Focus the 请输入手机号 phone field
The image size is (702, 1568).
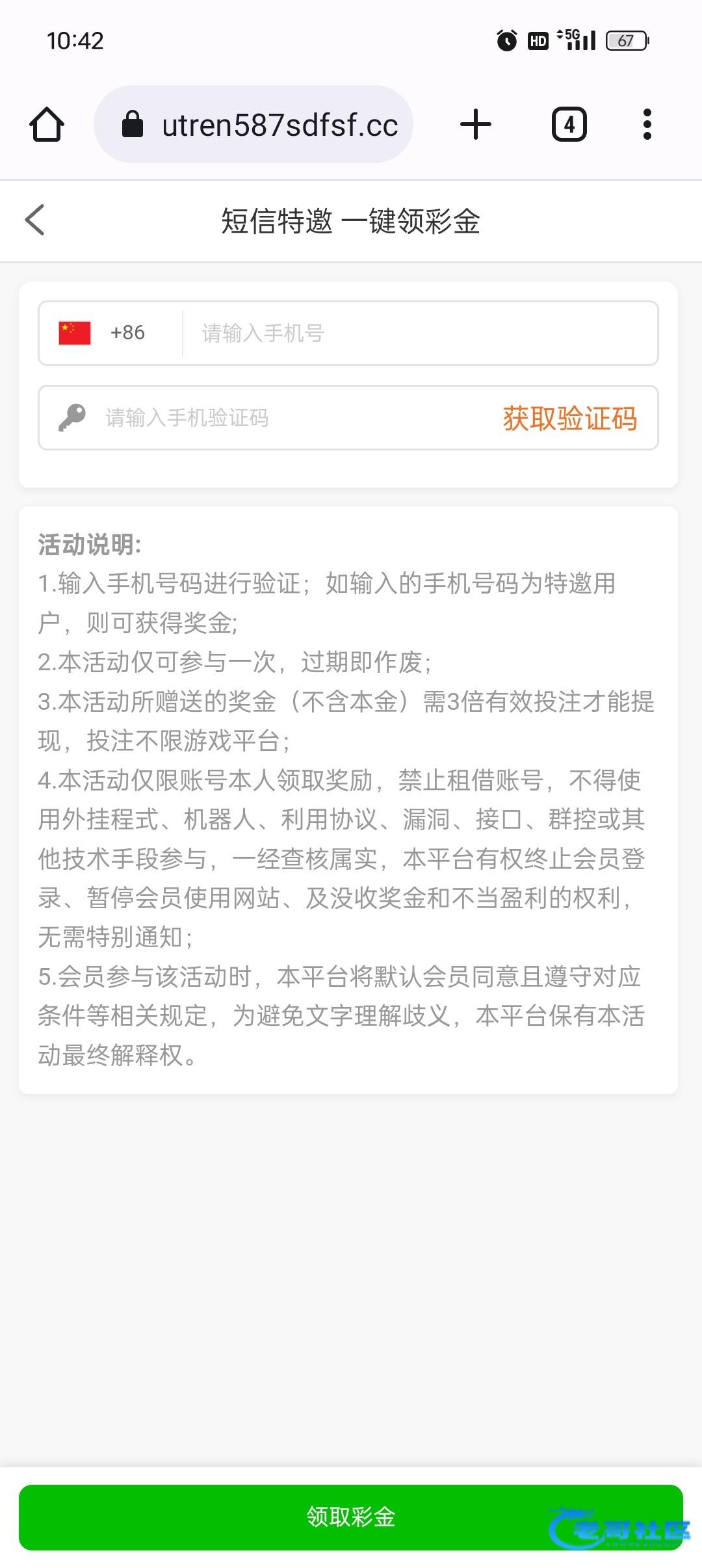click(x=419, y=333)
